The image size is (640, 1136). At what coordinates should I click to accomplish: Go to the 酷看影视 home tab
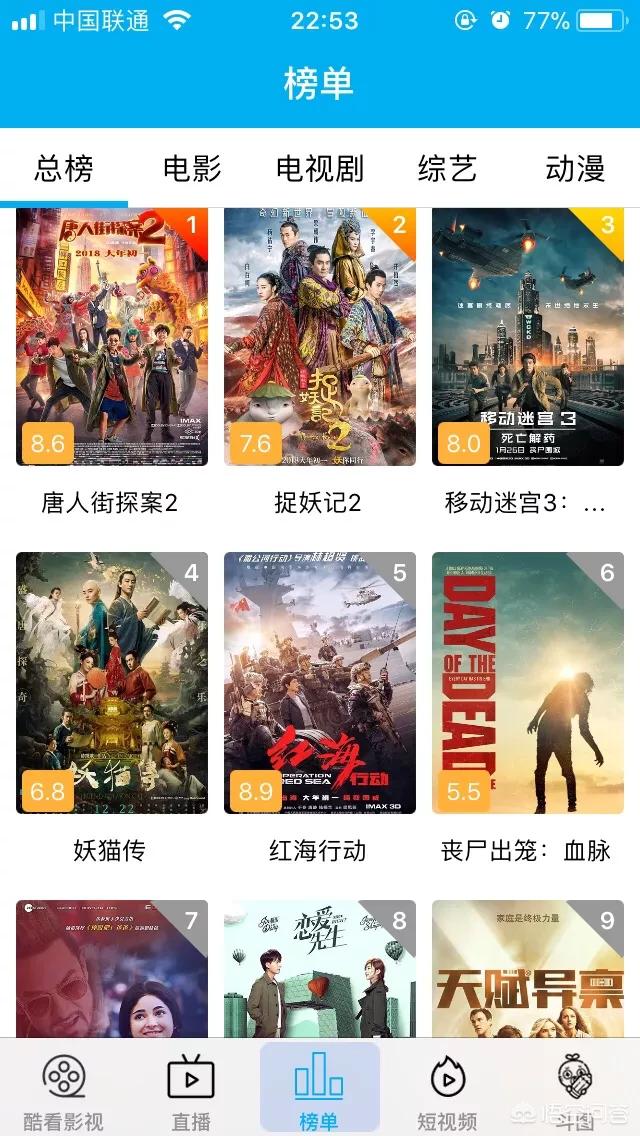pos(64,1088)
